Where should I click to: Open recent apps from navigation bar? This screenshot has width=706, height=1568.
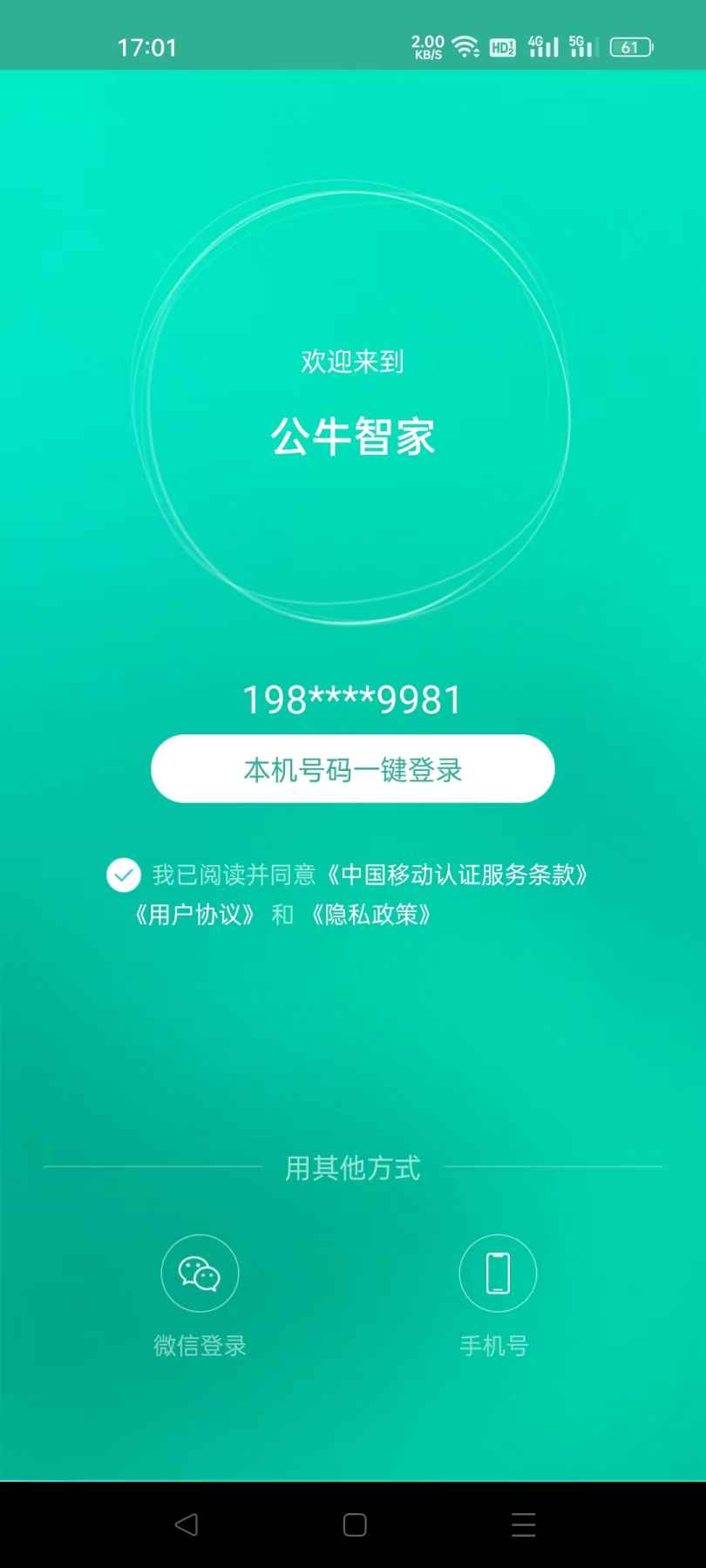click(523, 1524)
